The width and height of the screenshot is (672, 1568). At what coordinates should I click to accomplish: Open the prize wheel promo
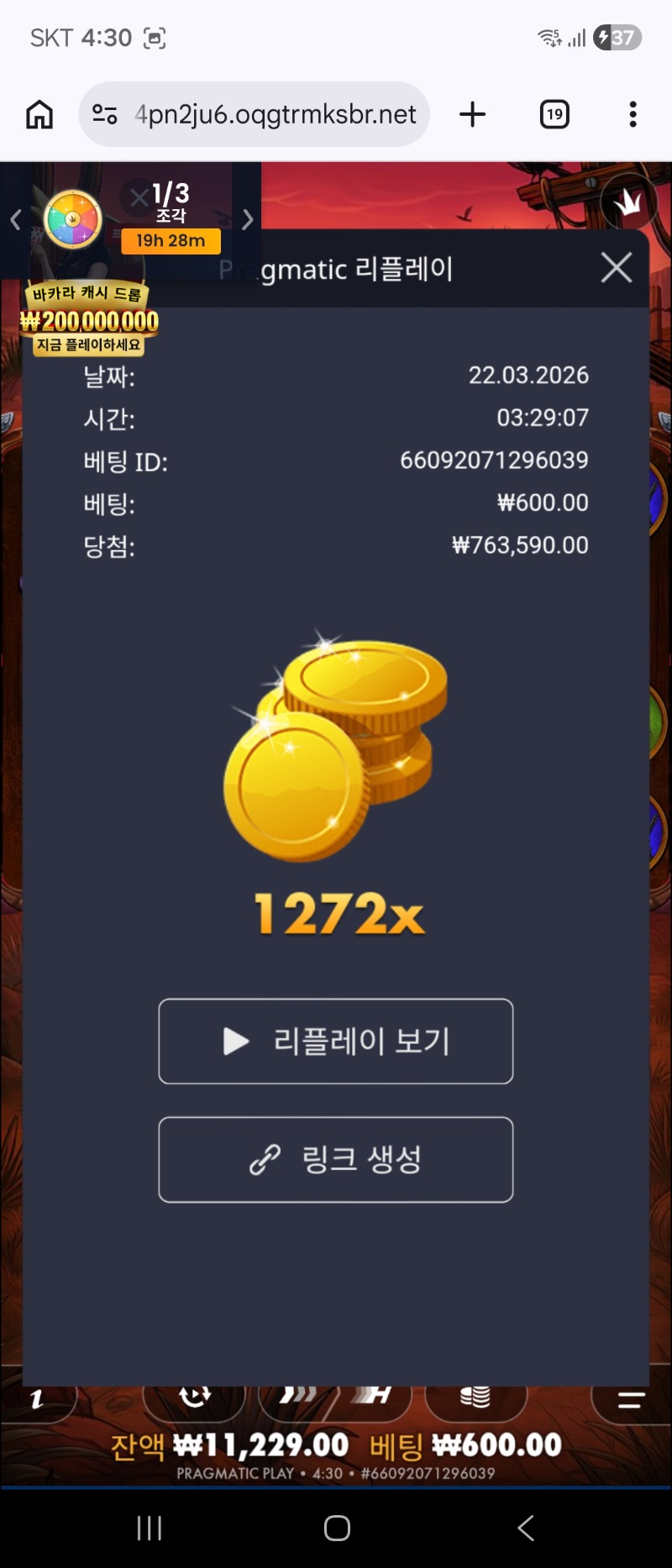[73, 219]
